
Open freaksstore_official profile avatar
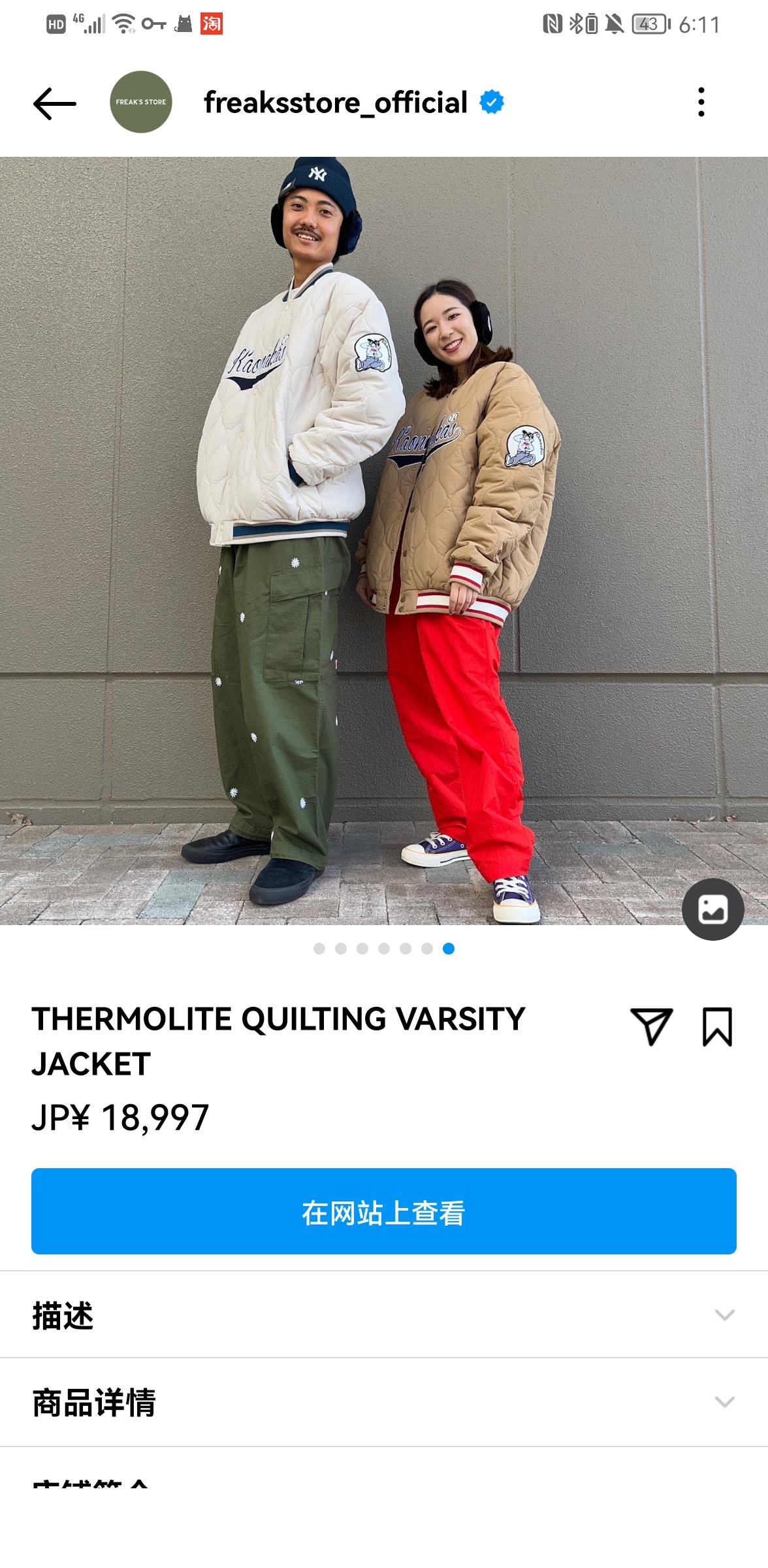[141, 103]
